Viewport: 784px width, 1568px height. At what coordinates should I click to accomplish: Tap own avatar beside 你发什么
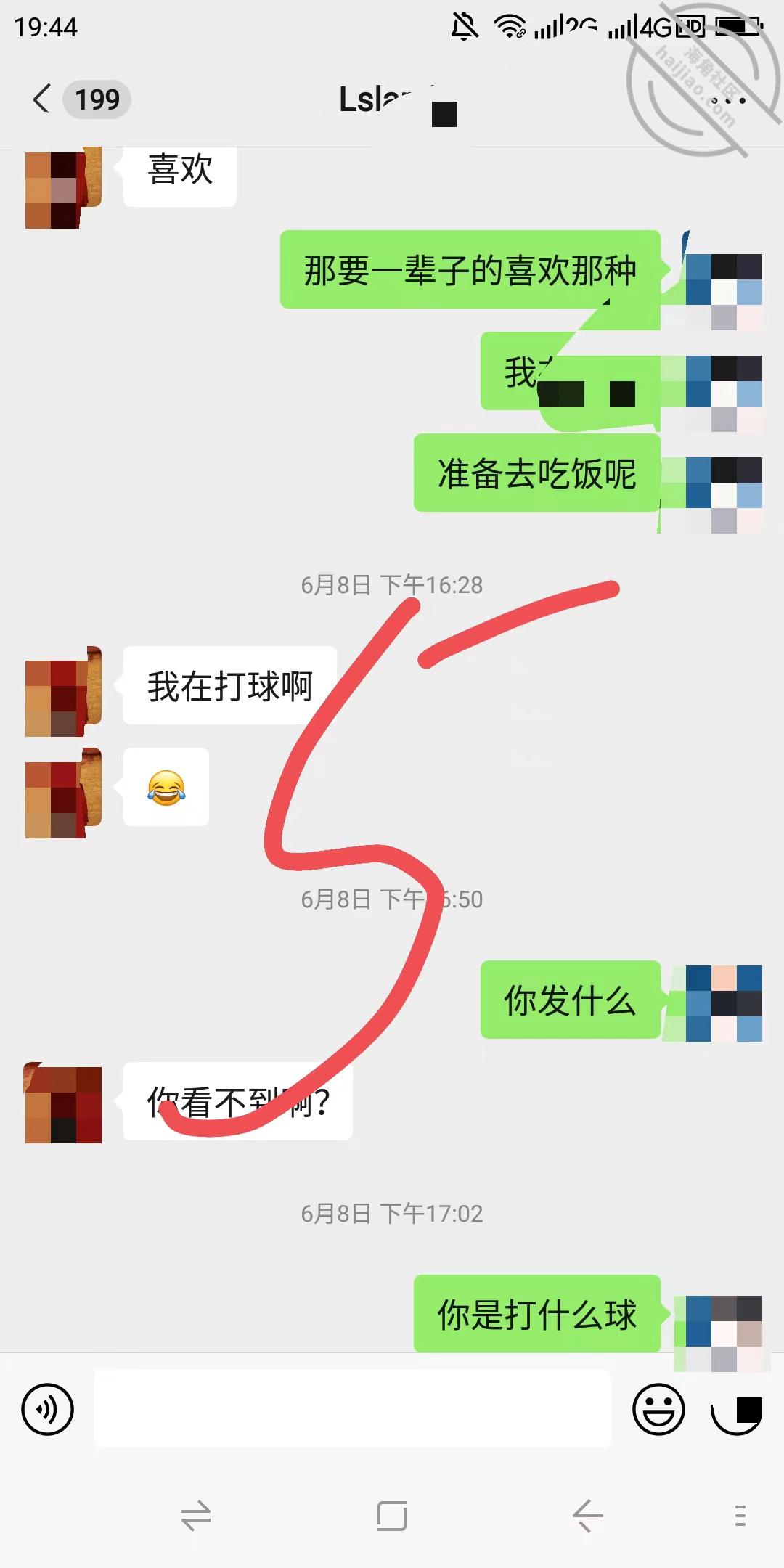pyautogui.click(x=724, y=1003)
